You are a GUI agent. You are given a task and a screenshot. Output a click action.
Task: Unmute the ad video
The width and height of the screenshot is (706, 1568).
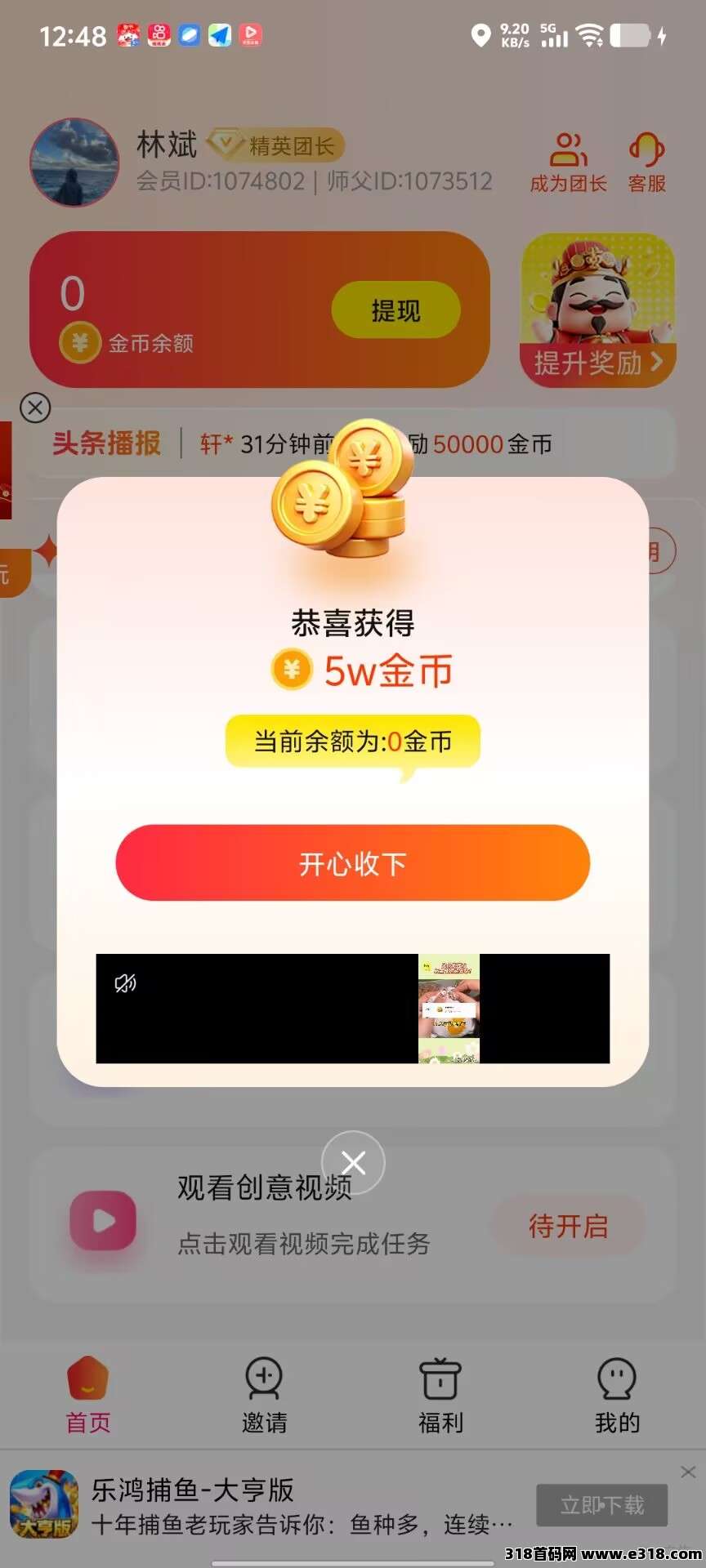click(x=125, y=983)
